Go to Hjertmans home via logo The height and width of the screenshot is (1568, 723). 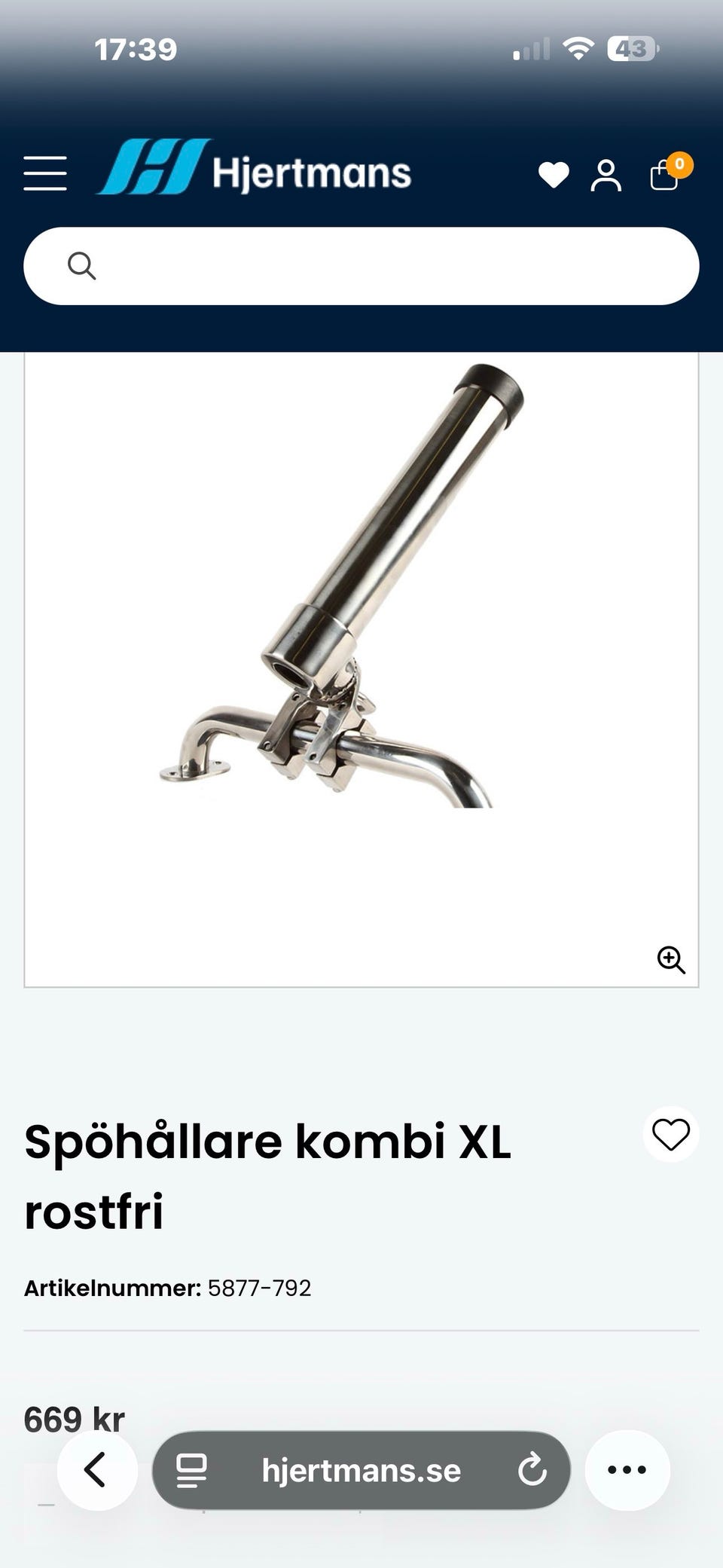click(x=255, y=168)
